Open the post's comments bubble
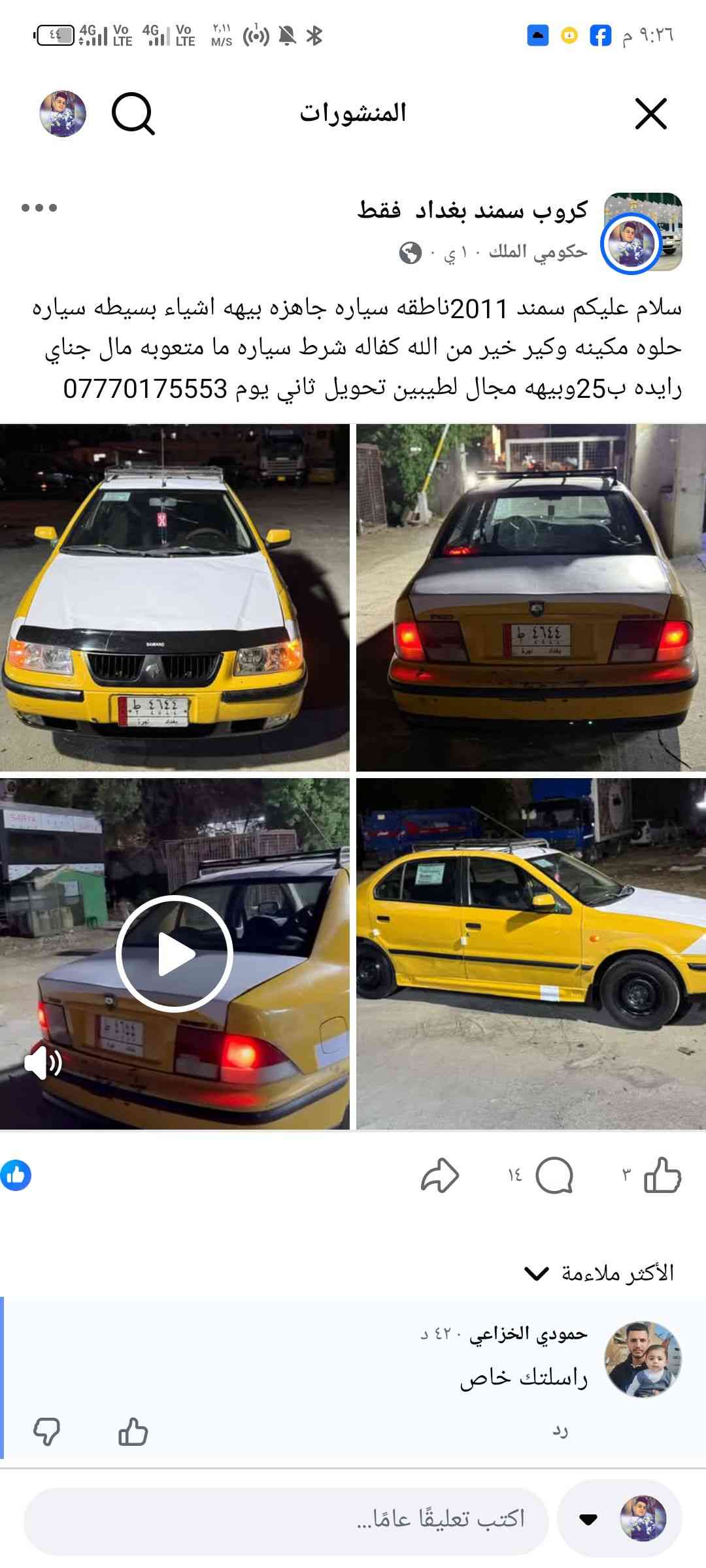This screenshot has width=706, height=1568. point(554,1175)
